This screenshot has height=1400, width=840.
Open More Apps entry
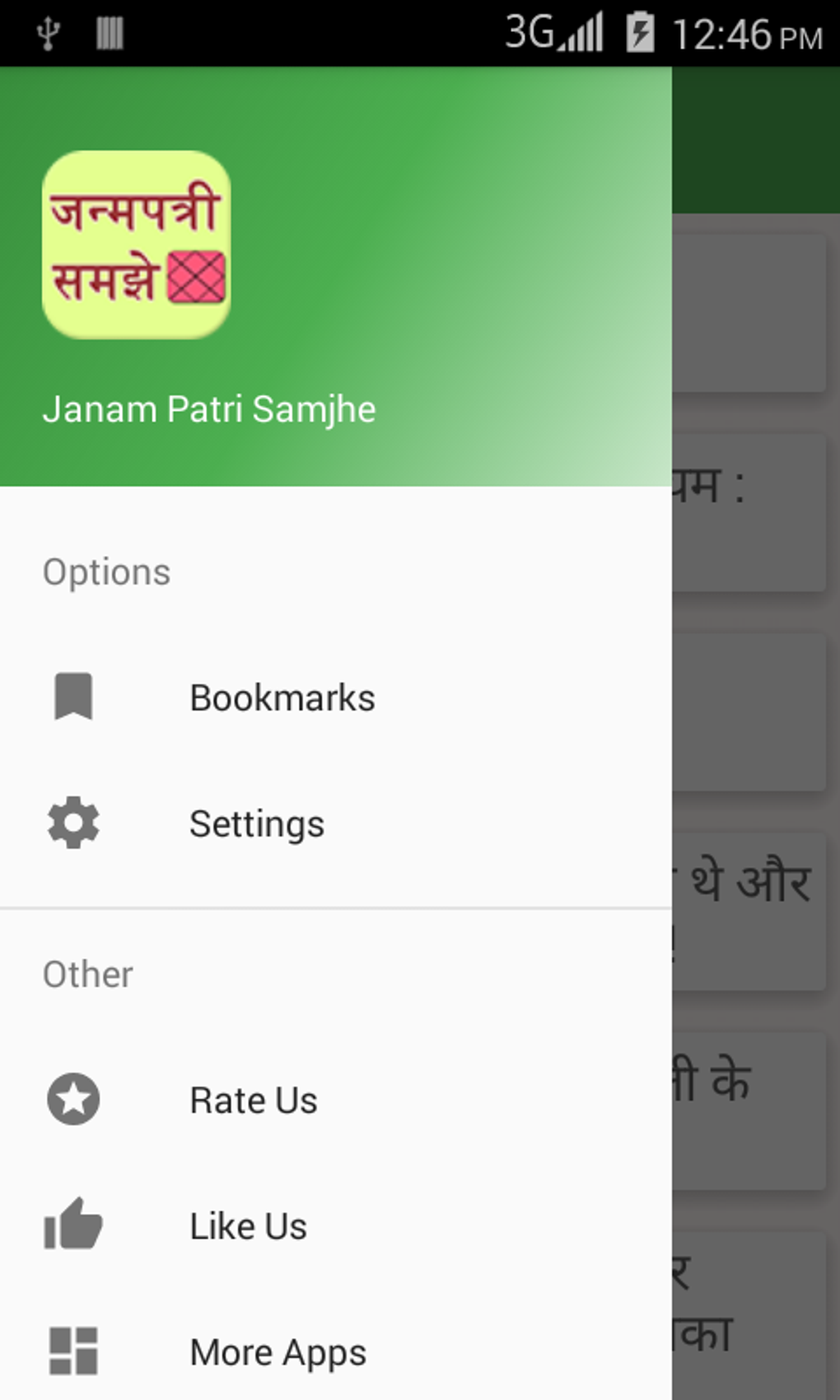tap(278, 1352)
